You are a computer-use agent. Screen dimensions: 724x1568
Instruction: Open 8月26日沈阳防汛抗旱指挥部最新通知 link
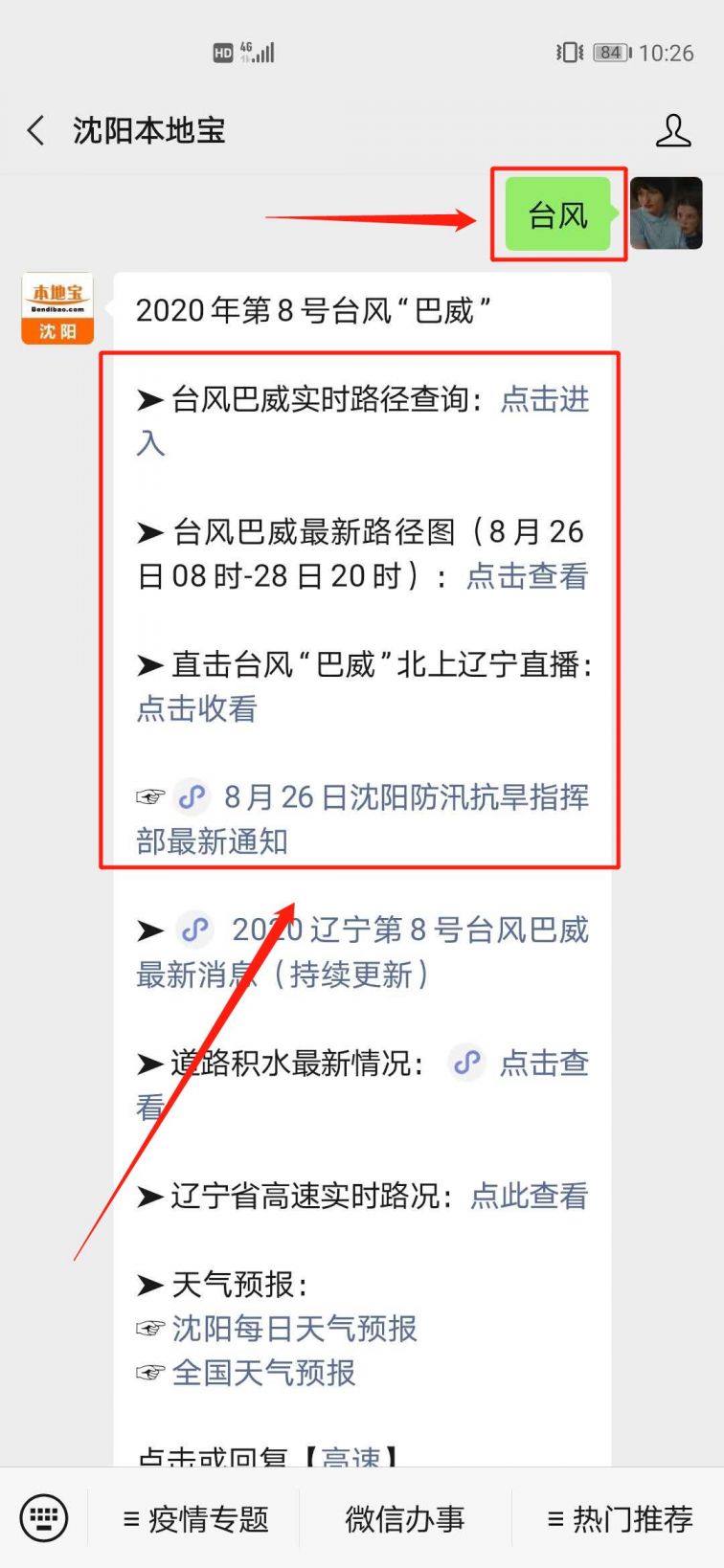362,819
